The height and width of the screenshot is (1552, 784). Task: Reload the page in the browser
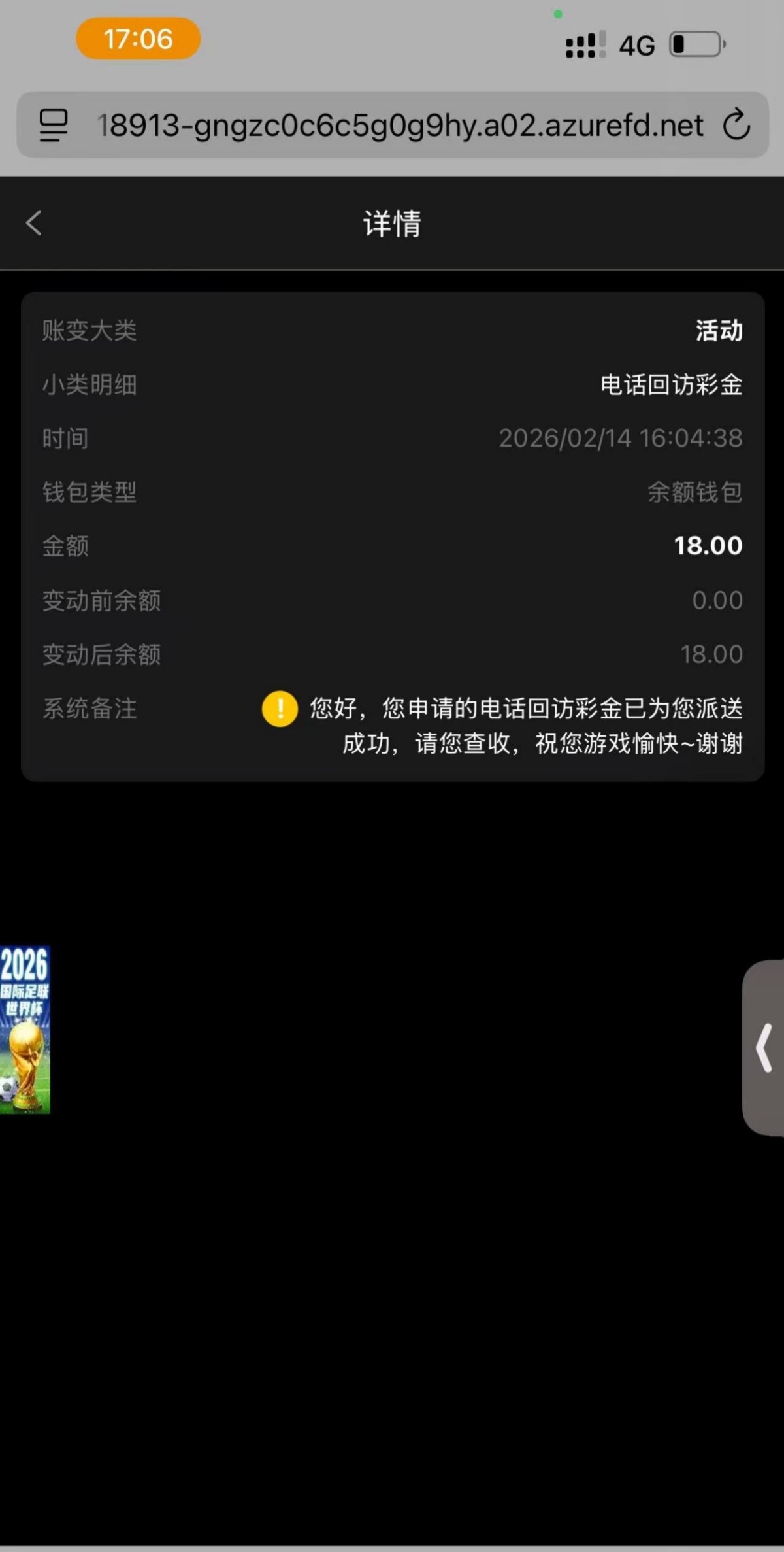pos(736,124)
